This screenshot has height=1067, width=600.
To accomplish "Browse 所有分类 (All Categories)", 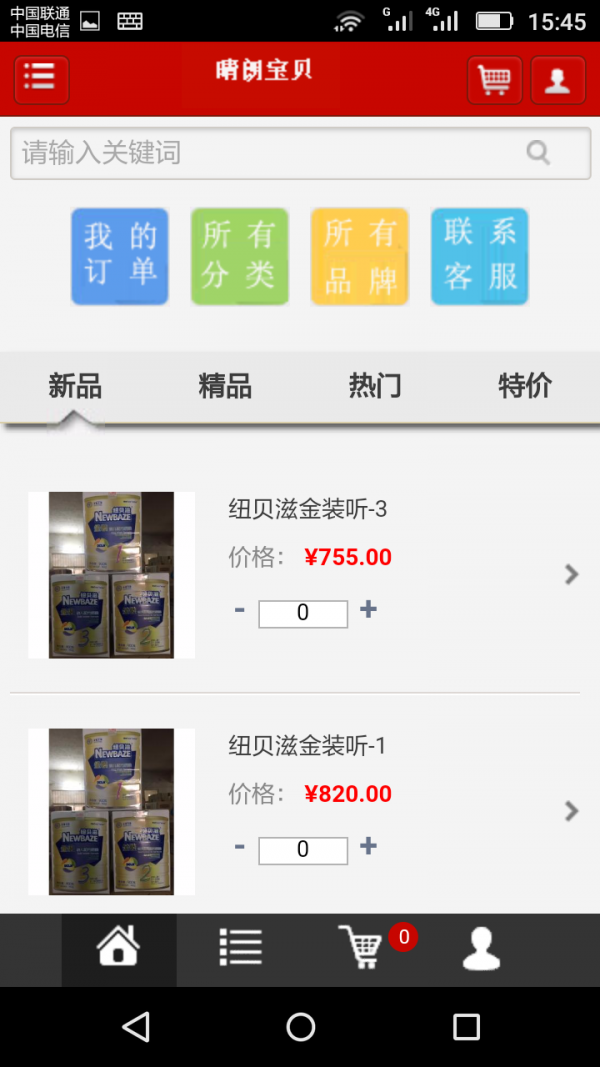I will [x=239, y=256].
